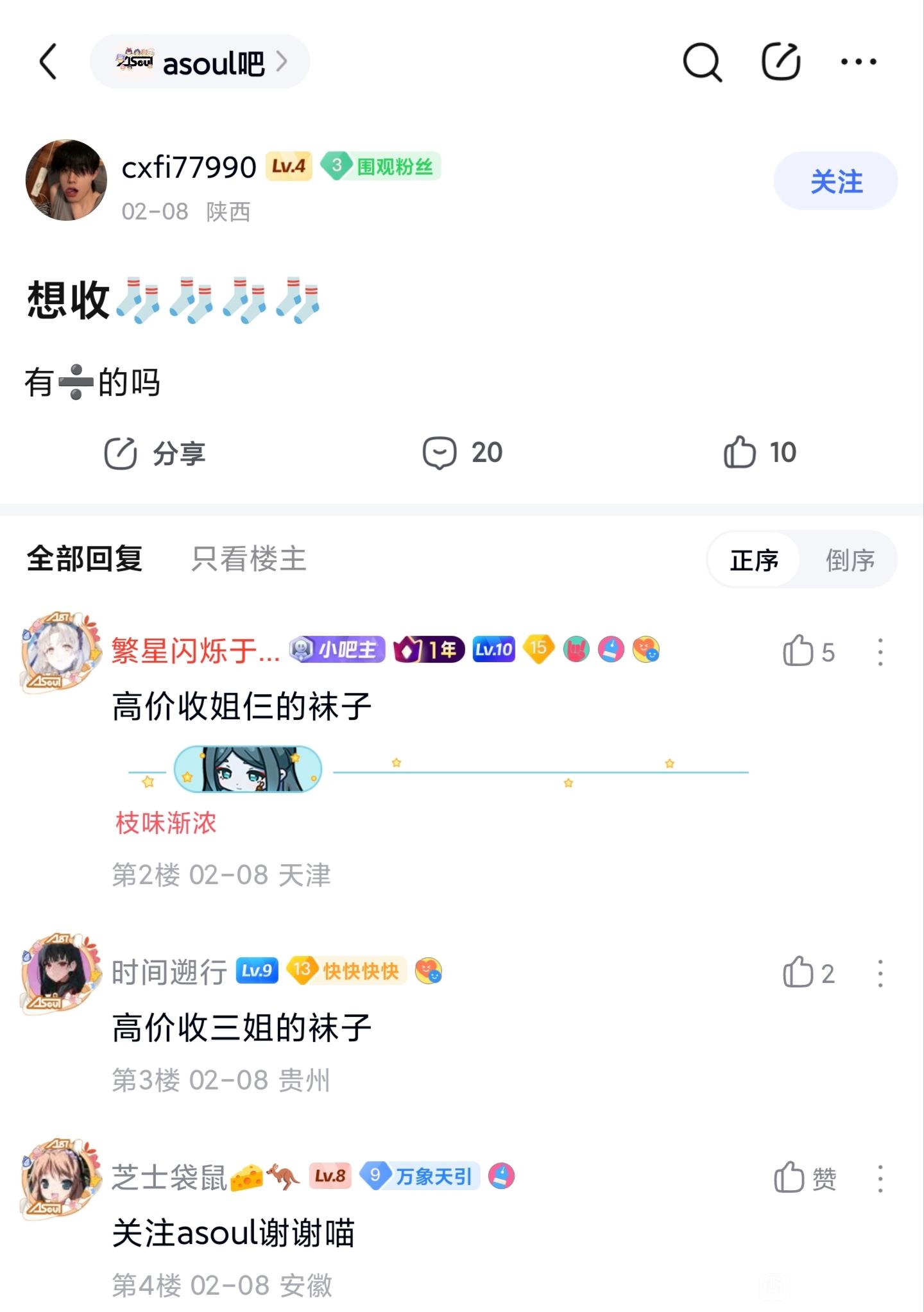Share the post via 分享
Screen dimensions: 924x1312
pos(155,454)
